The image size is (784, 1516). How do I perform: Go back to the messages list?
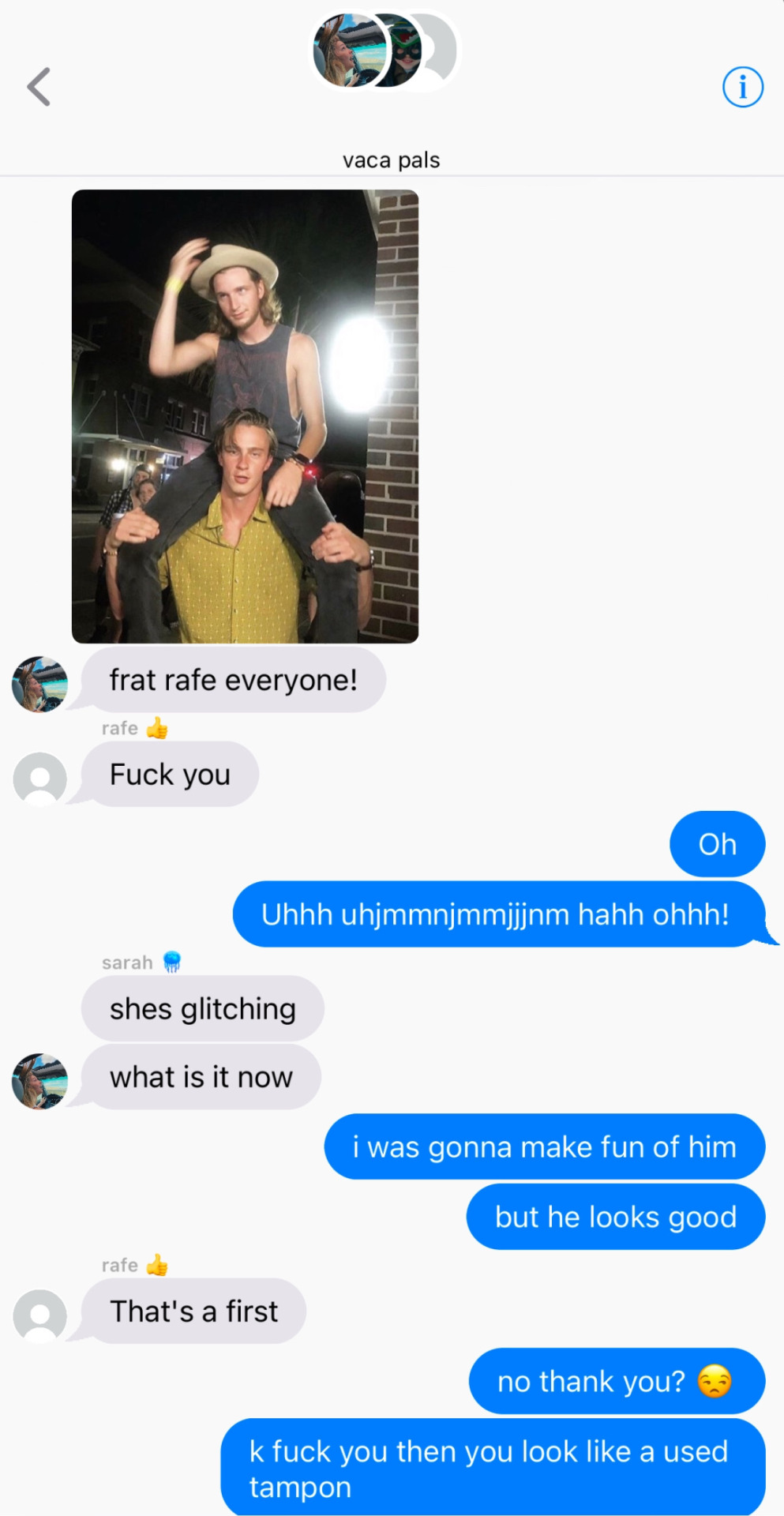39,86
